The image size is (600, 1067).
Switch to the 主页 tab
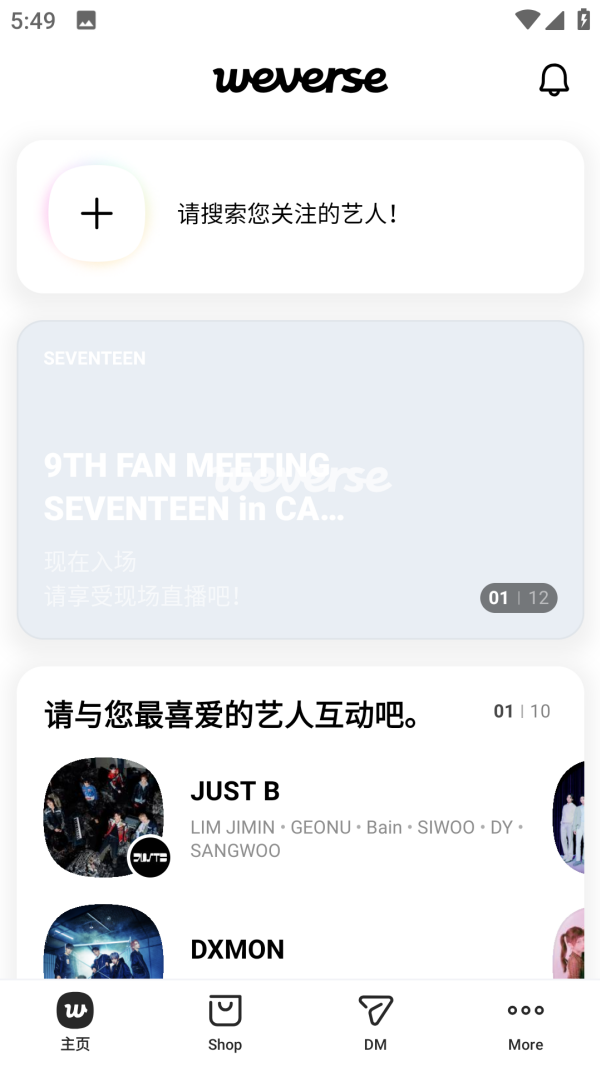[75, 1022]
